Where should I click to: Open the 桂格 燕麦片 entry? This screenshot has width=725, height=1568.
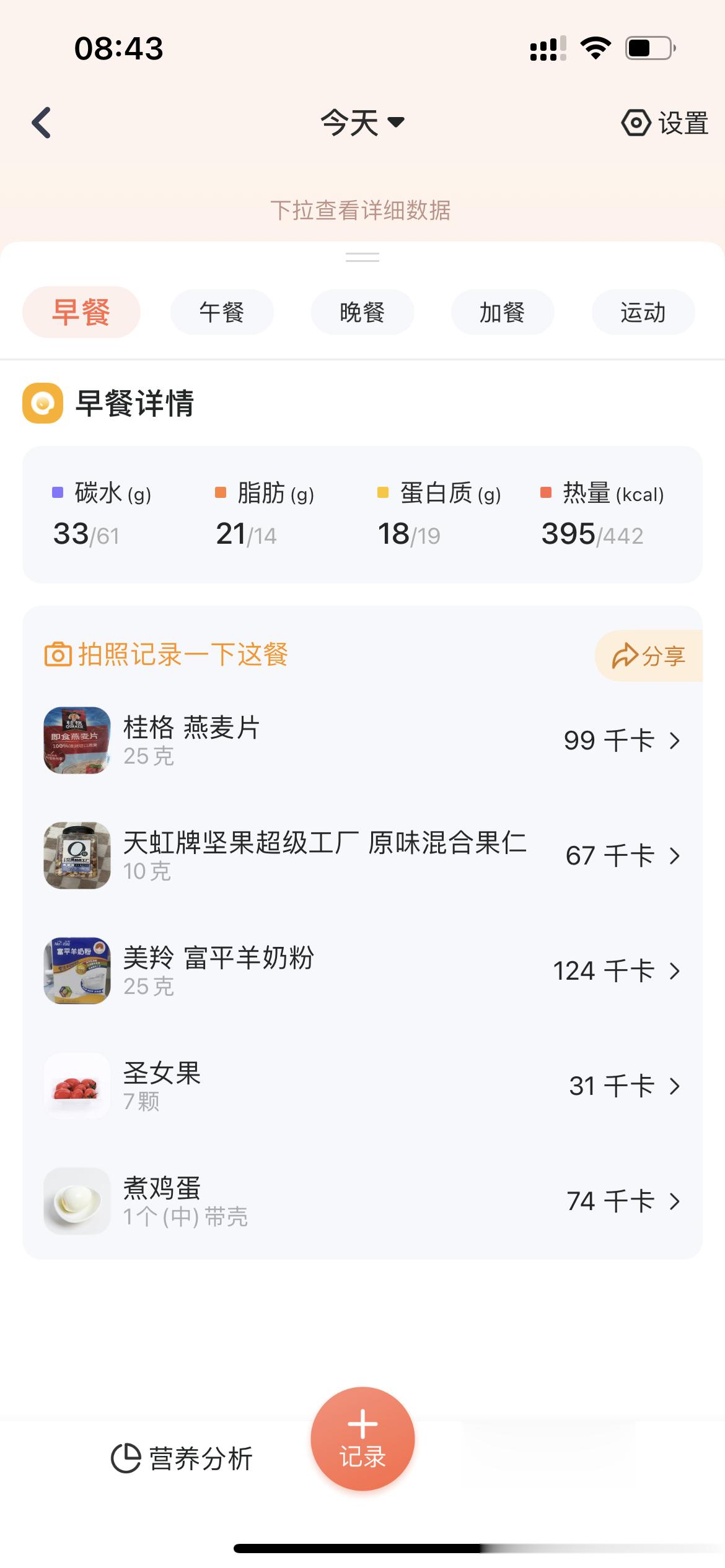tap(362, 740)
